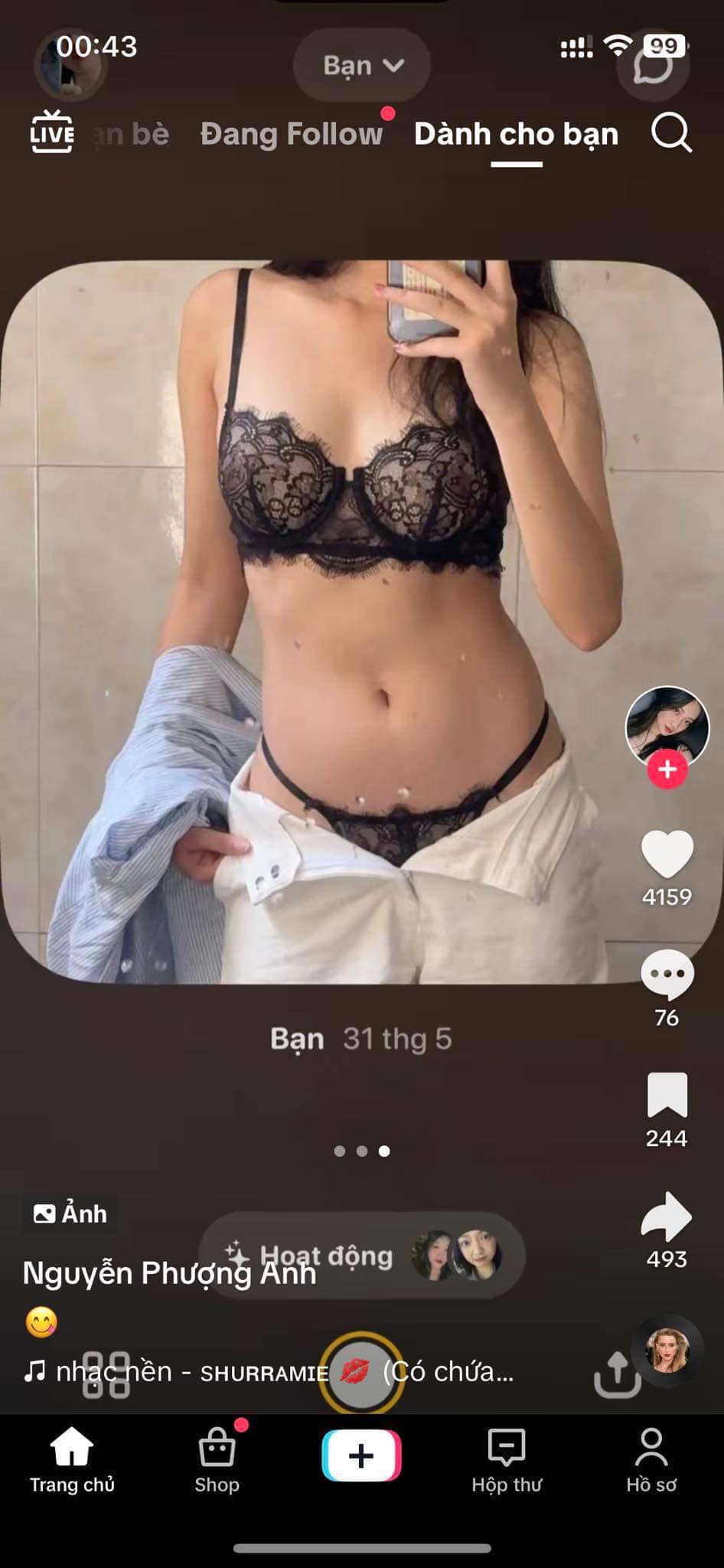The width and height of the screenshot is (724, 1568).
Task: Open search with the magnifier icon
Action: tap(671, 133)
